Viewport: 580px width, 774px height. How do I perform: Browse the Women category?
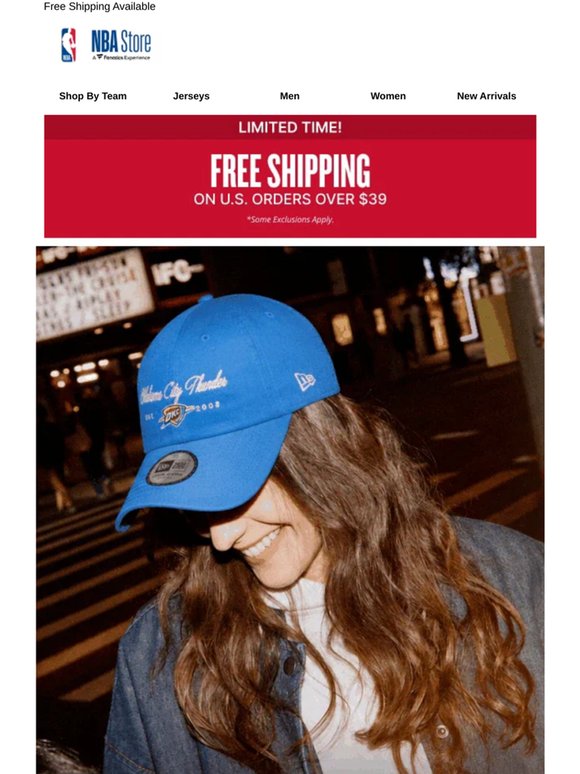coord(388,96)
